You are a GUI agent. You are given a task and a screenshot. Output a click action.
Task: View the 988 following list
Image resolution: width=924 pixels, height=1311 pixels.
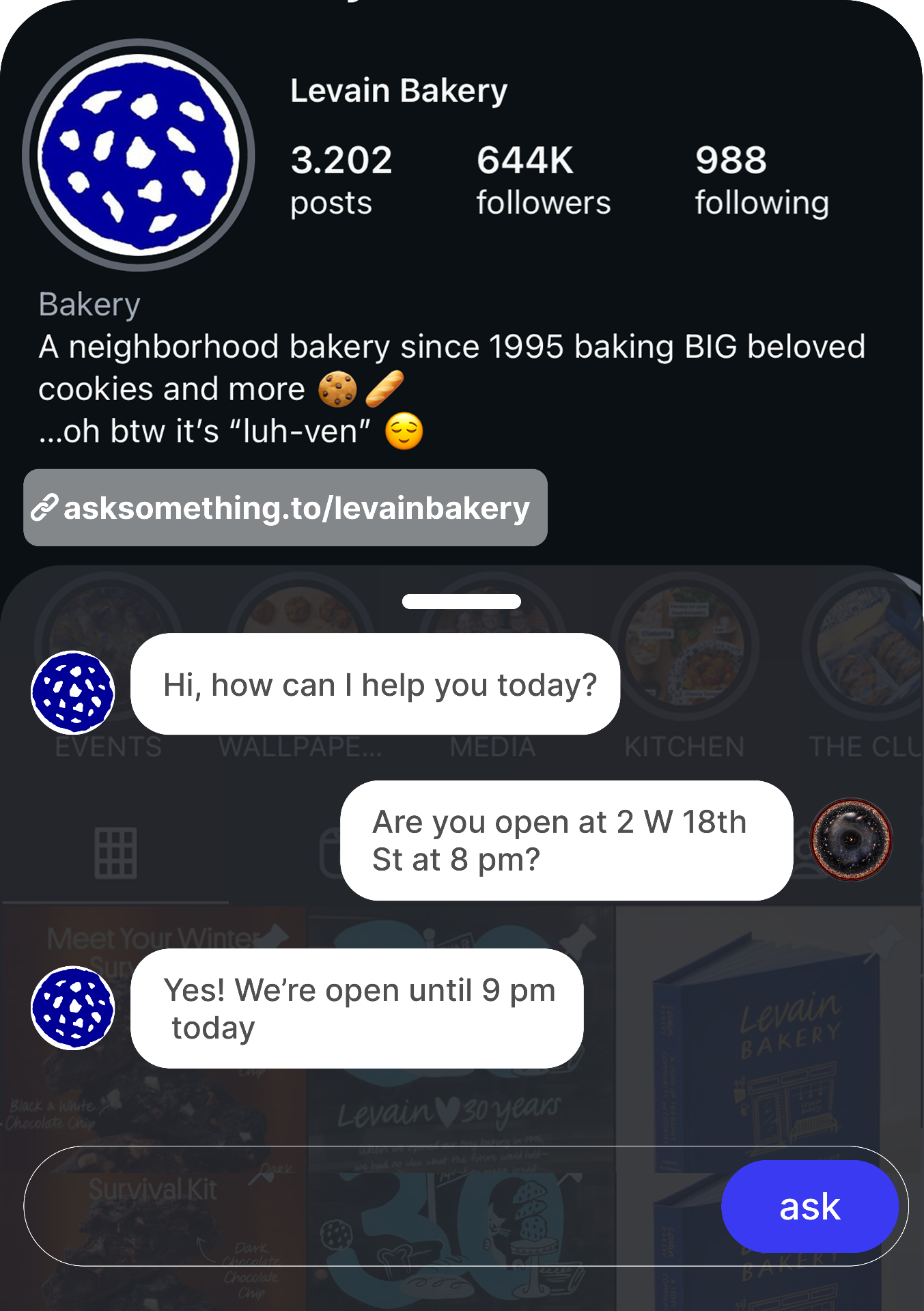[x=761, y=180]
